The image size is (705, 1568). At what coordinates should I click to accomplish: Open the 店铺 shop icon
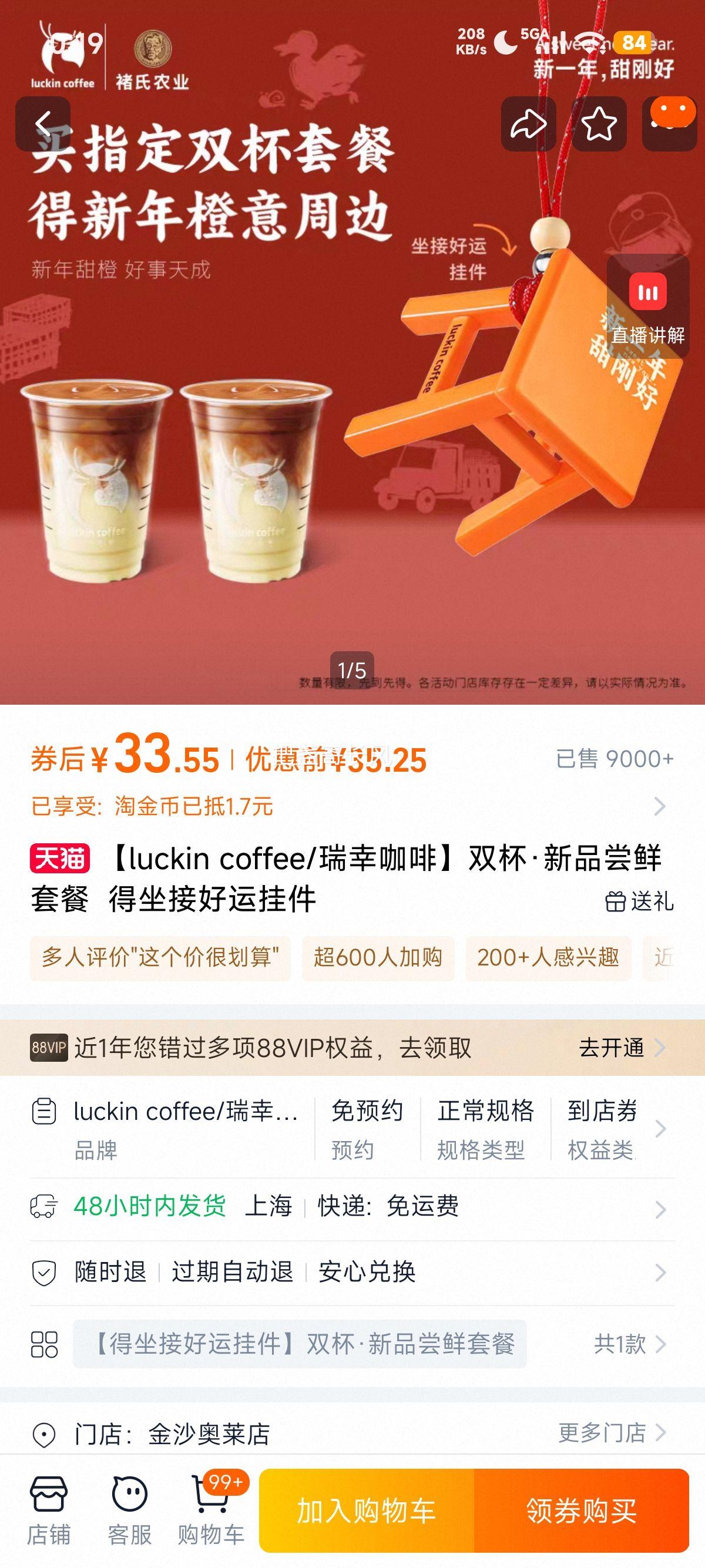coord(51,1500)
